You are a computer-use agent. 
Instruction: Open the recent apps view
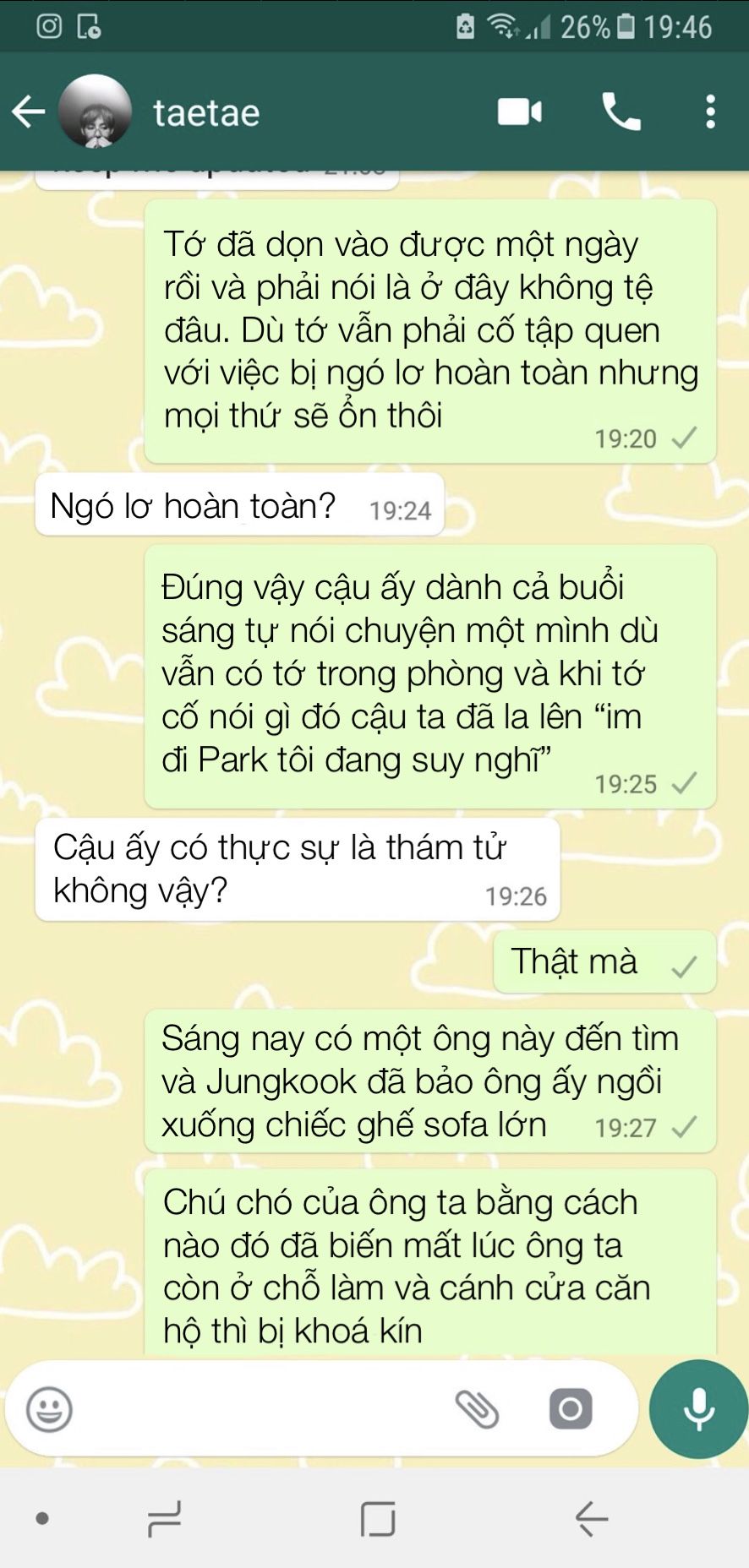click(x=164, y=1518)
